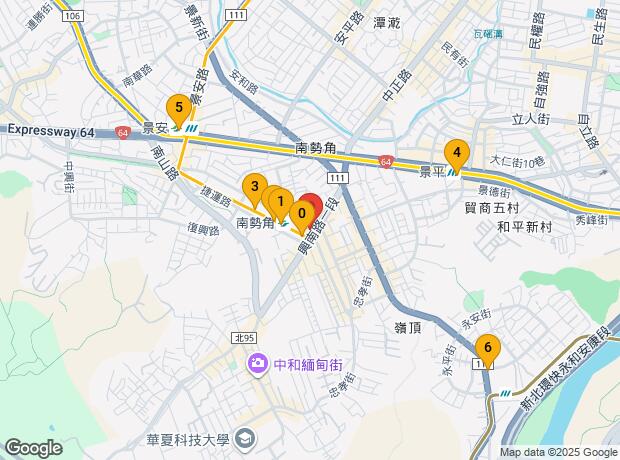Open marker number 6 details
The image size is (620, 460).
pos(487,349)
